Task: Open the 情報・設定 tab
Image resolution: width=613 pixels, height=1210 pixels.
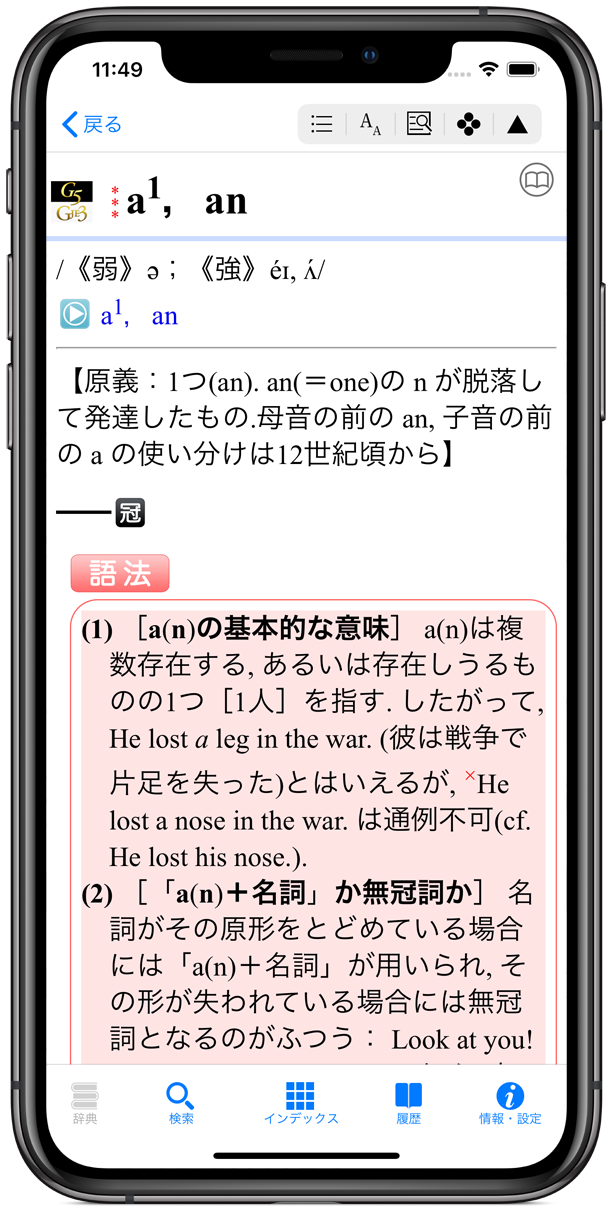Action: 510,1102
